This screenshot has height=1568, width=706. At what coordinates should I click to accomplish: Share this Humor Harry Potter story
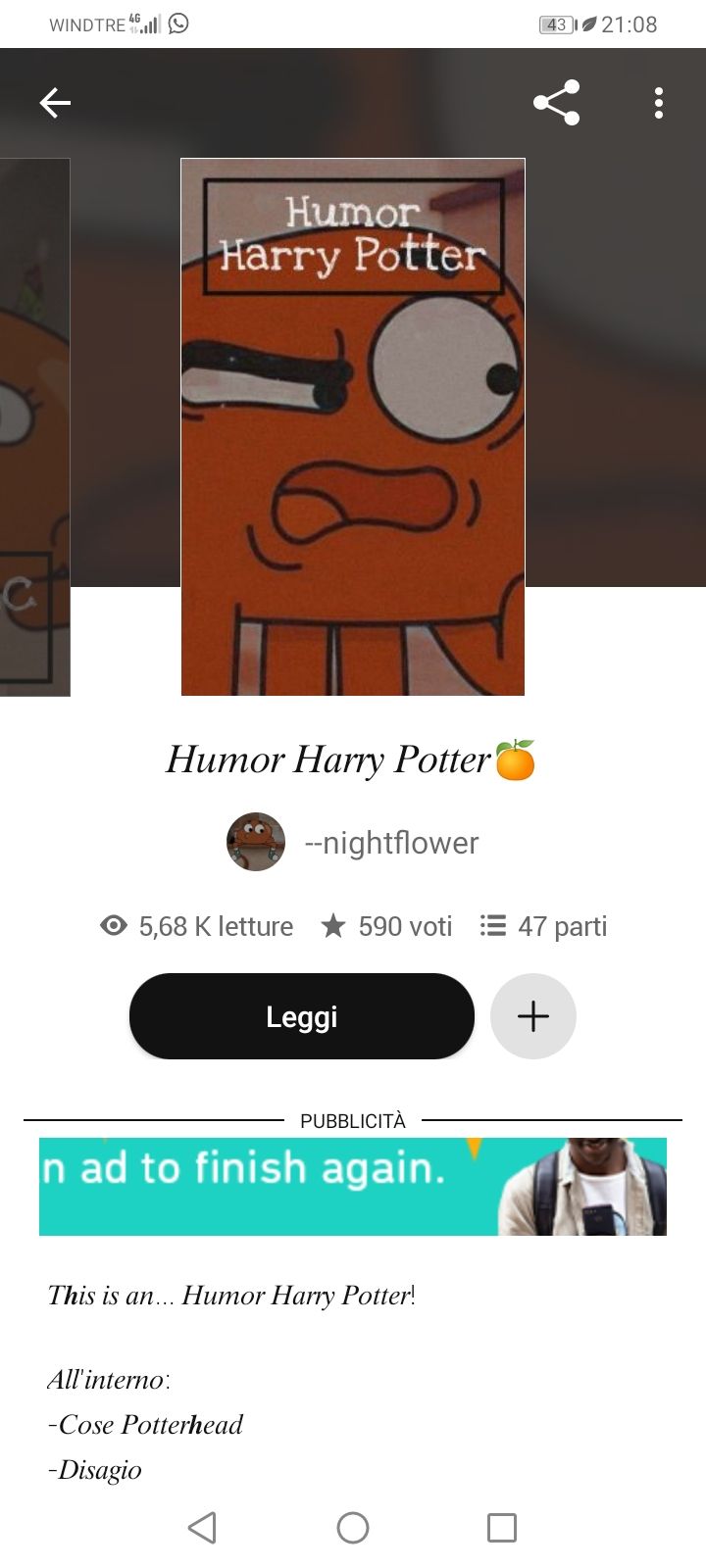click(x=556, y=103)
